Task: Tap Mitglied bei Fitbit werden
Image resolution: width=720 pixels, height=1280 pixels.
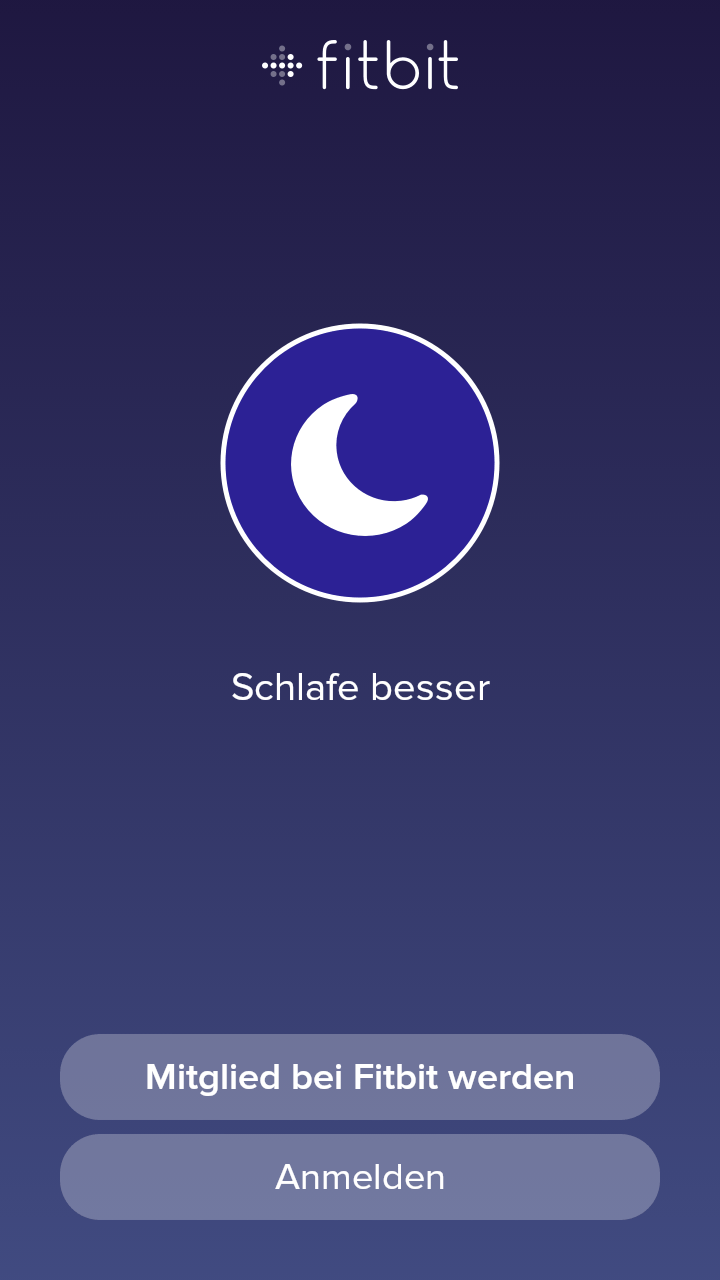Action: coord(360,1077)
